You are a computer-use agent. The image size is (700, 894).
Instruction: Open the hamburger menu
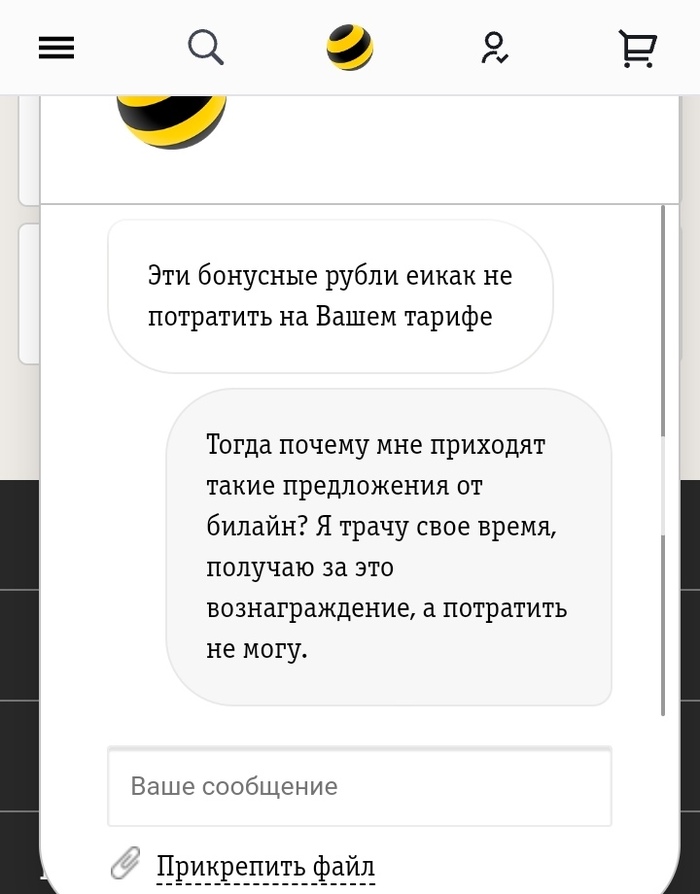pos(56,47)
